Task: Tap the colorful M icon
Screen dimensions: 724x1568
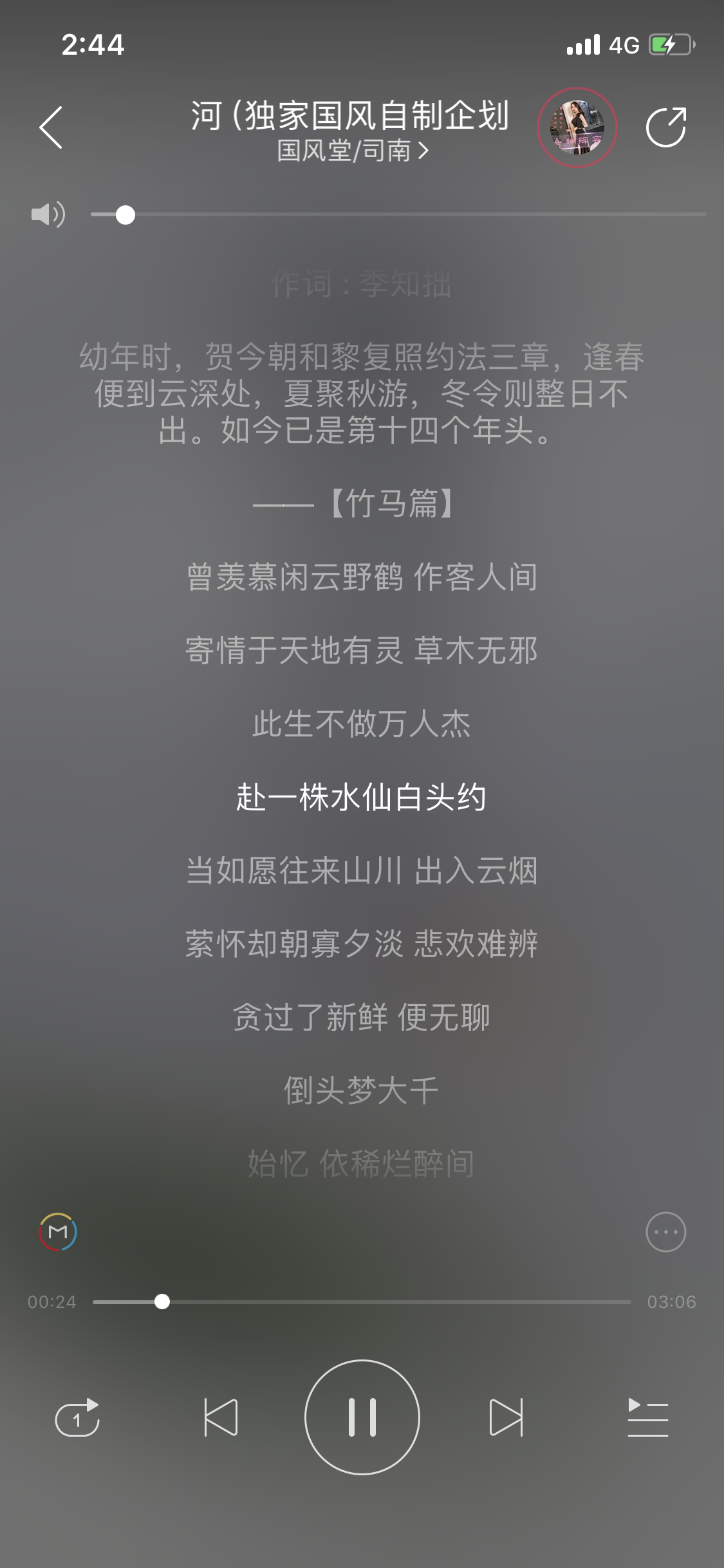Action: 58,1232
